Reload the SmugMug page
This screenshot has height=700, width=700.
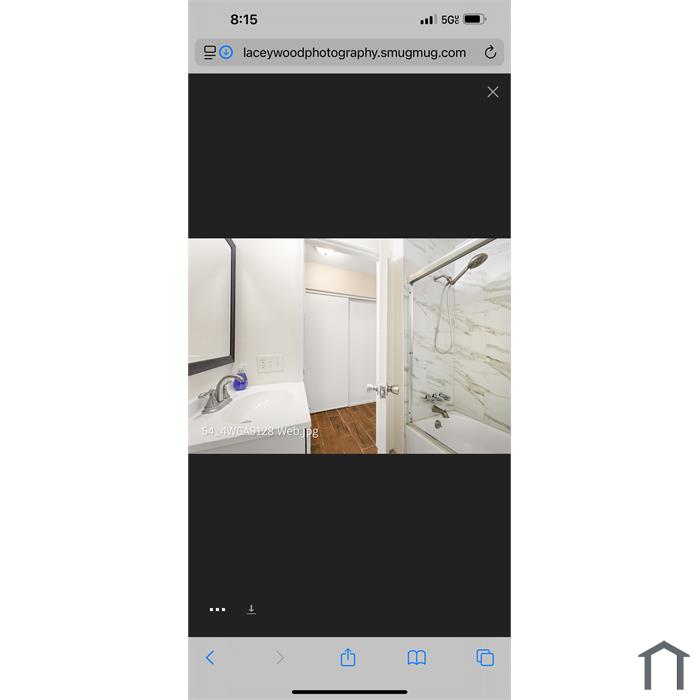pyautogui.click(x=490, y=52)
